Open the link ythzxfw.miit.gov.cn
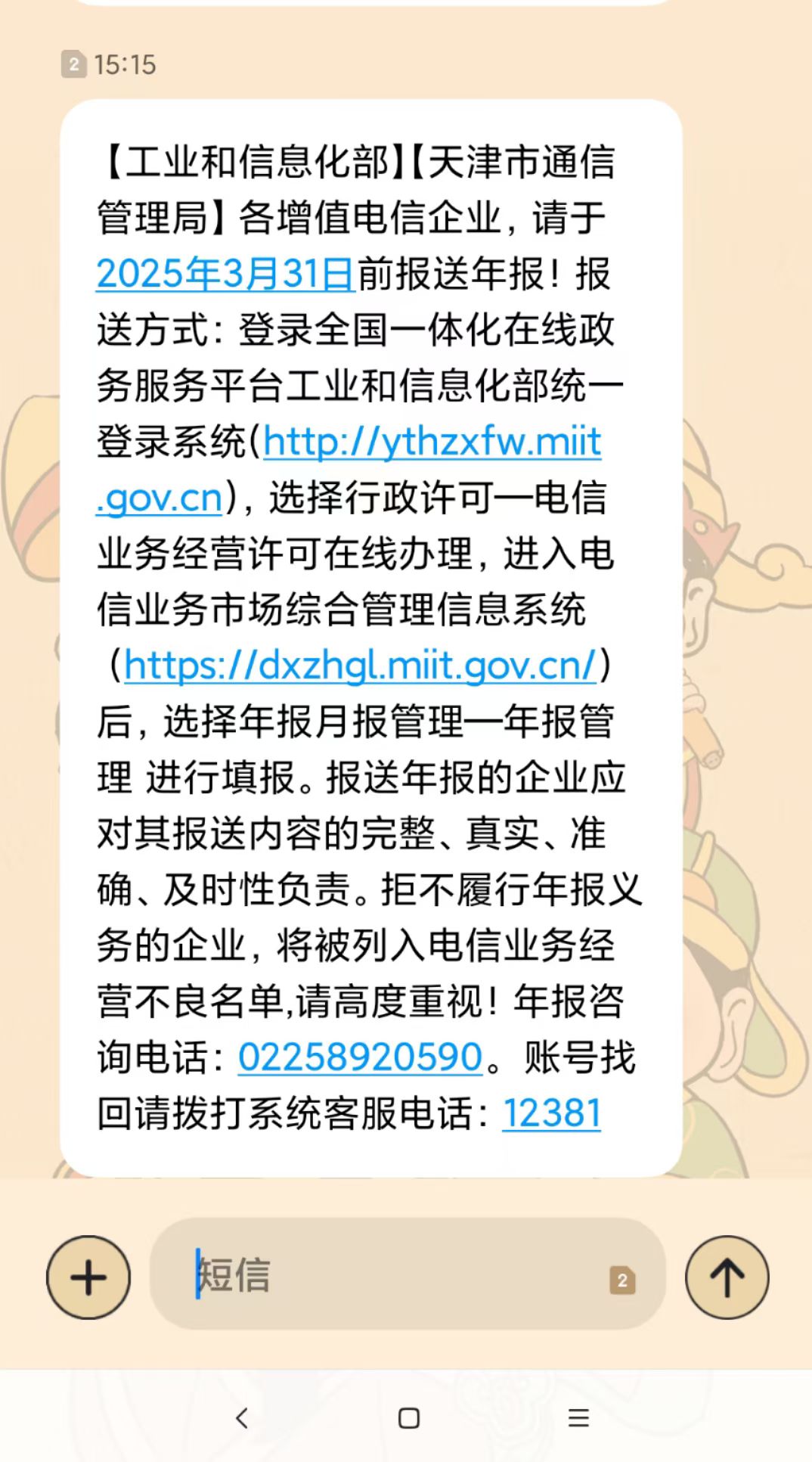The height and width of the screenshot is (1462, 812). [431, 444]
